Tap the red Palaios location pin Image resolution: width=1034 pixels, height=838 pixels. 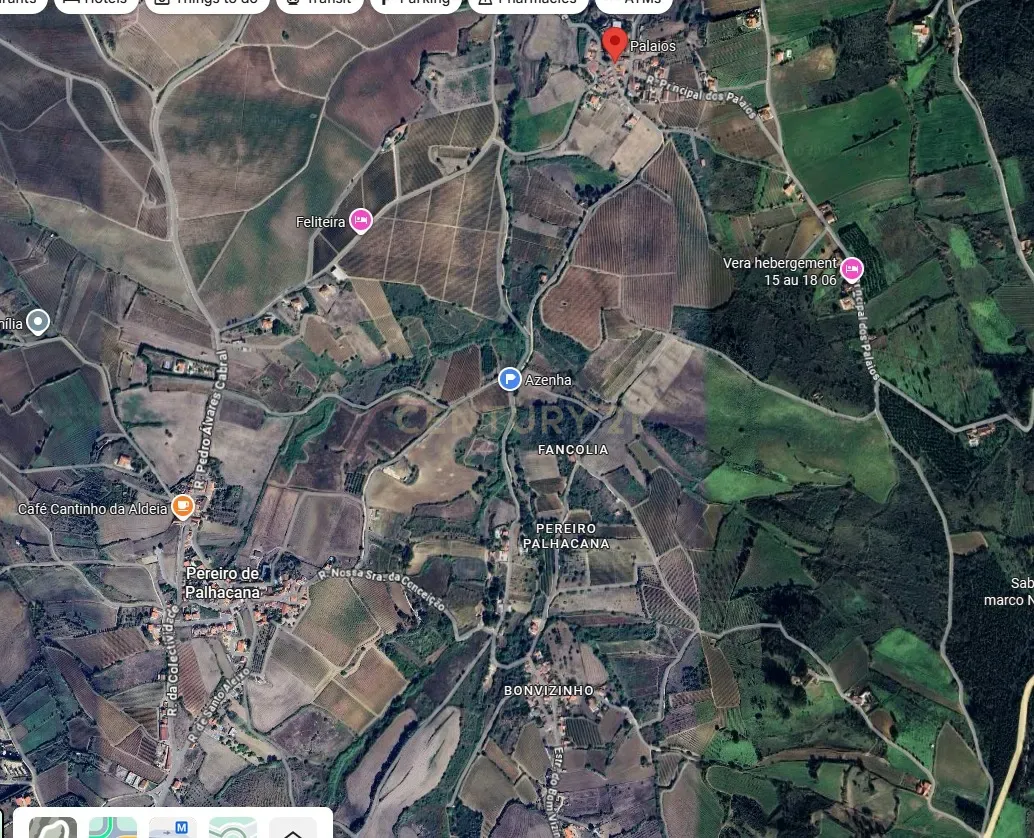(615, 43)
